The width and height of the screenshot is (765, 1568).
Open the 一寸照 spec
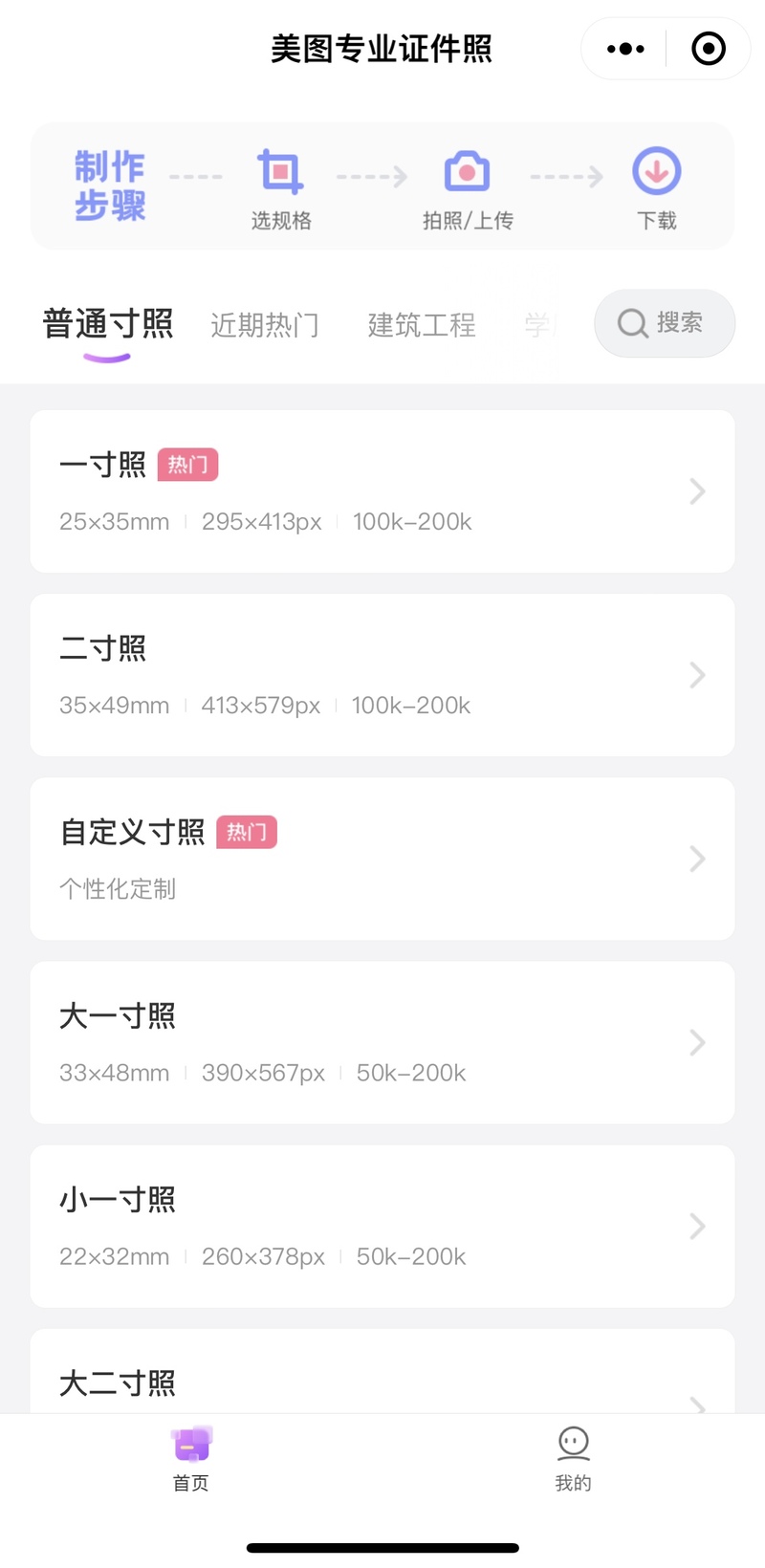[382, 491]
